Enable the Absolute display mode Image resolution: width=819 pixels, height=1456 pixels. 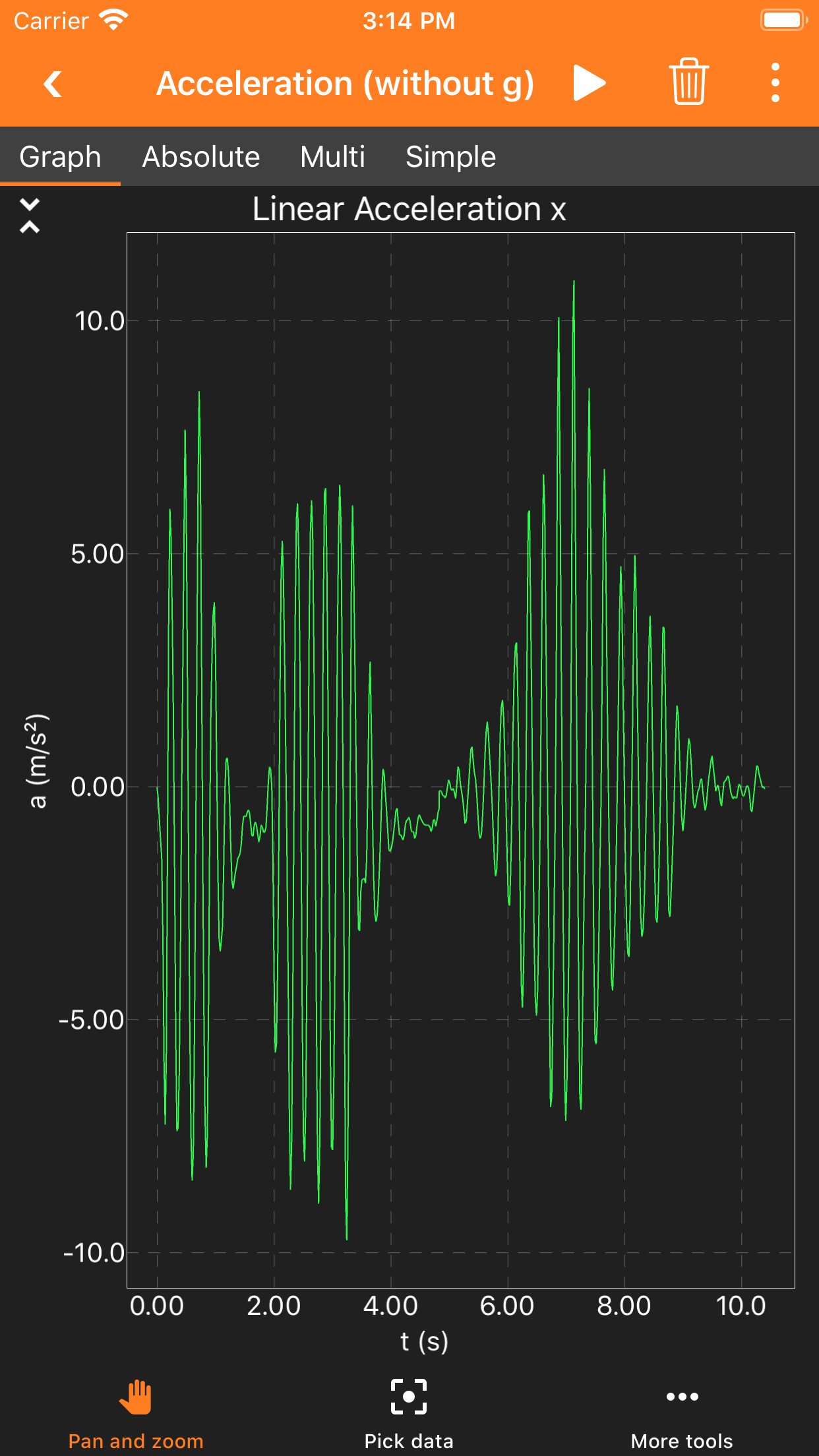(200, 157)
